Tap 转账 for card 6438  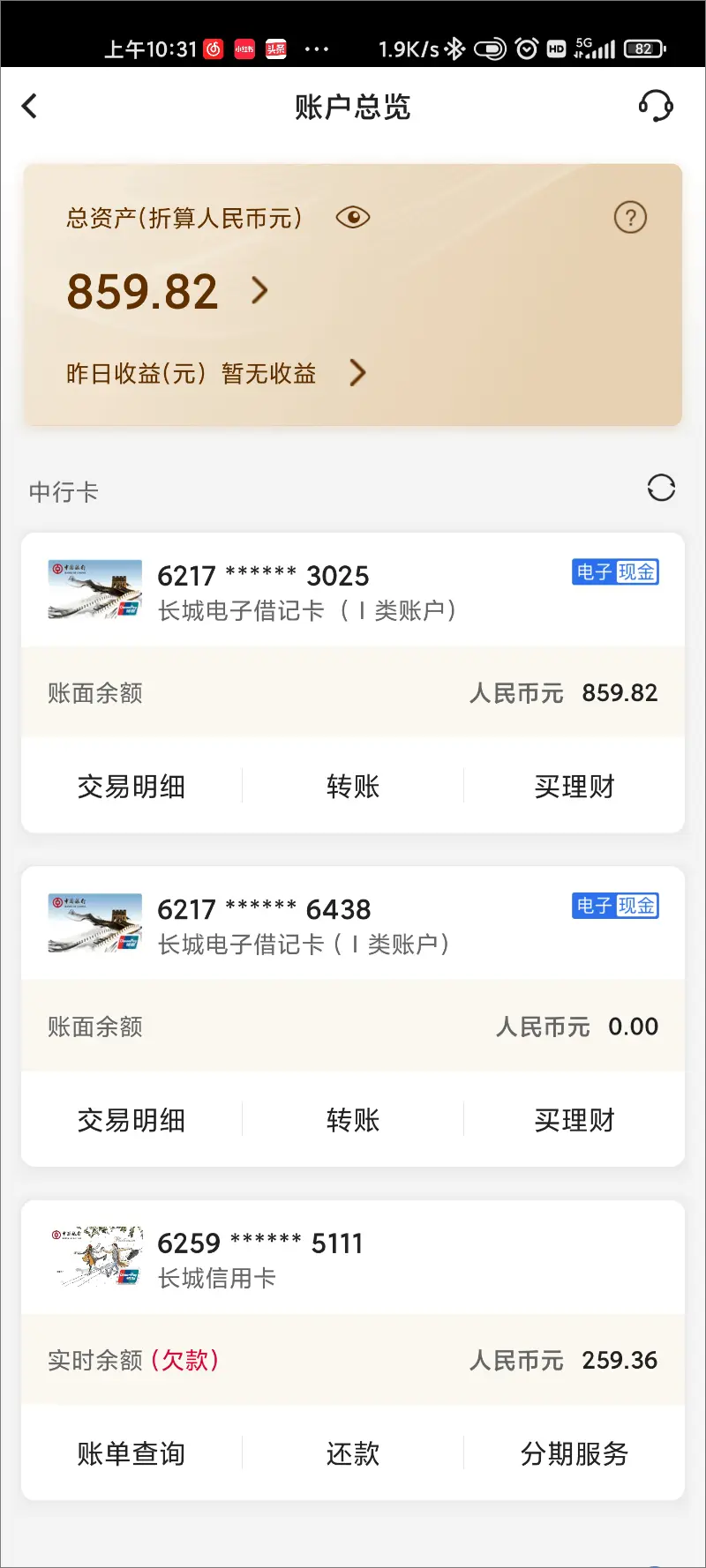pyautogui.click(x=353, y=1120)
